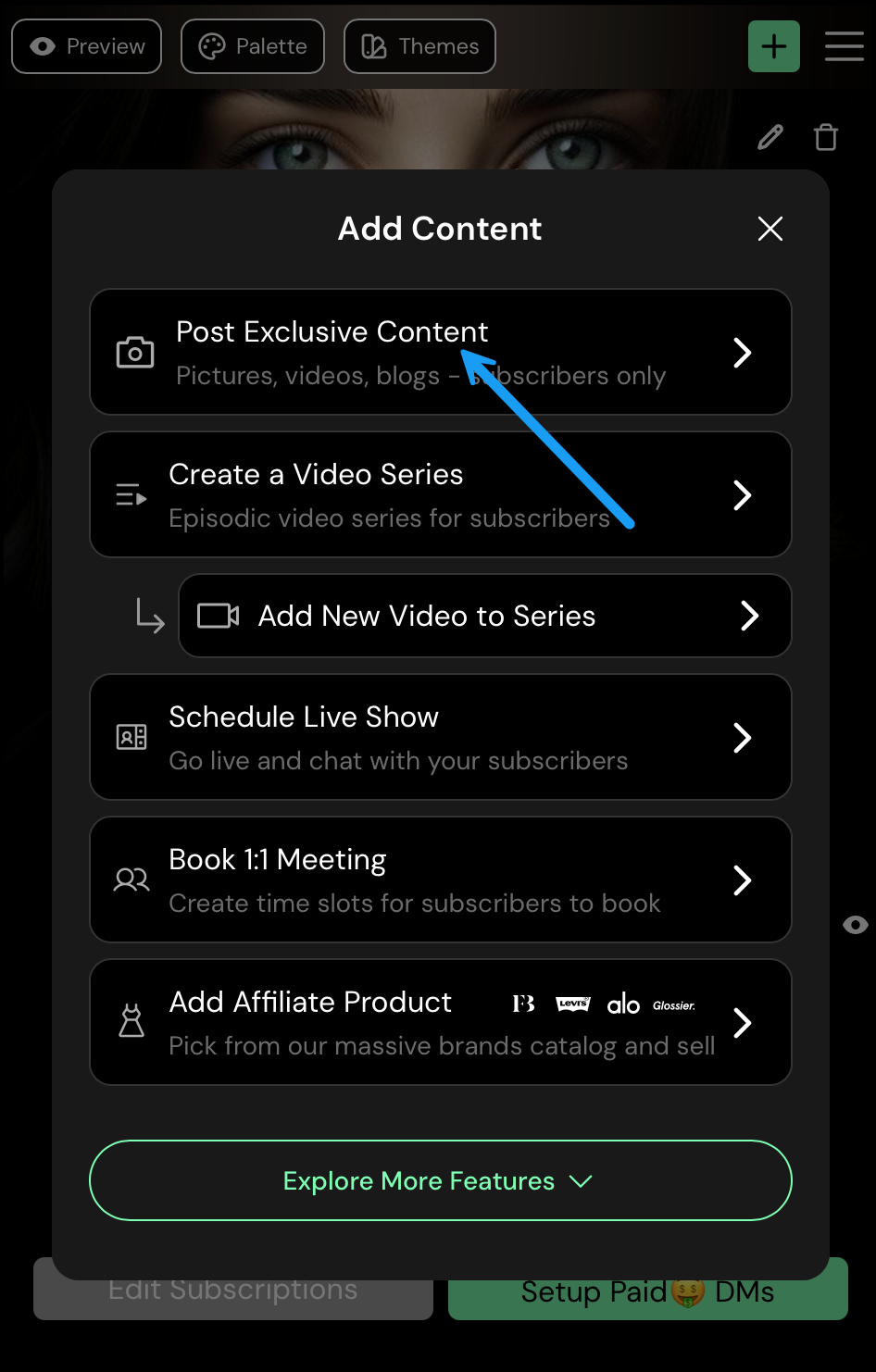This screenshot has height=1372, width=876.
Task: Click the pencil edit icon
Action: pos(770,137)
